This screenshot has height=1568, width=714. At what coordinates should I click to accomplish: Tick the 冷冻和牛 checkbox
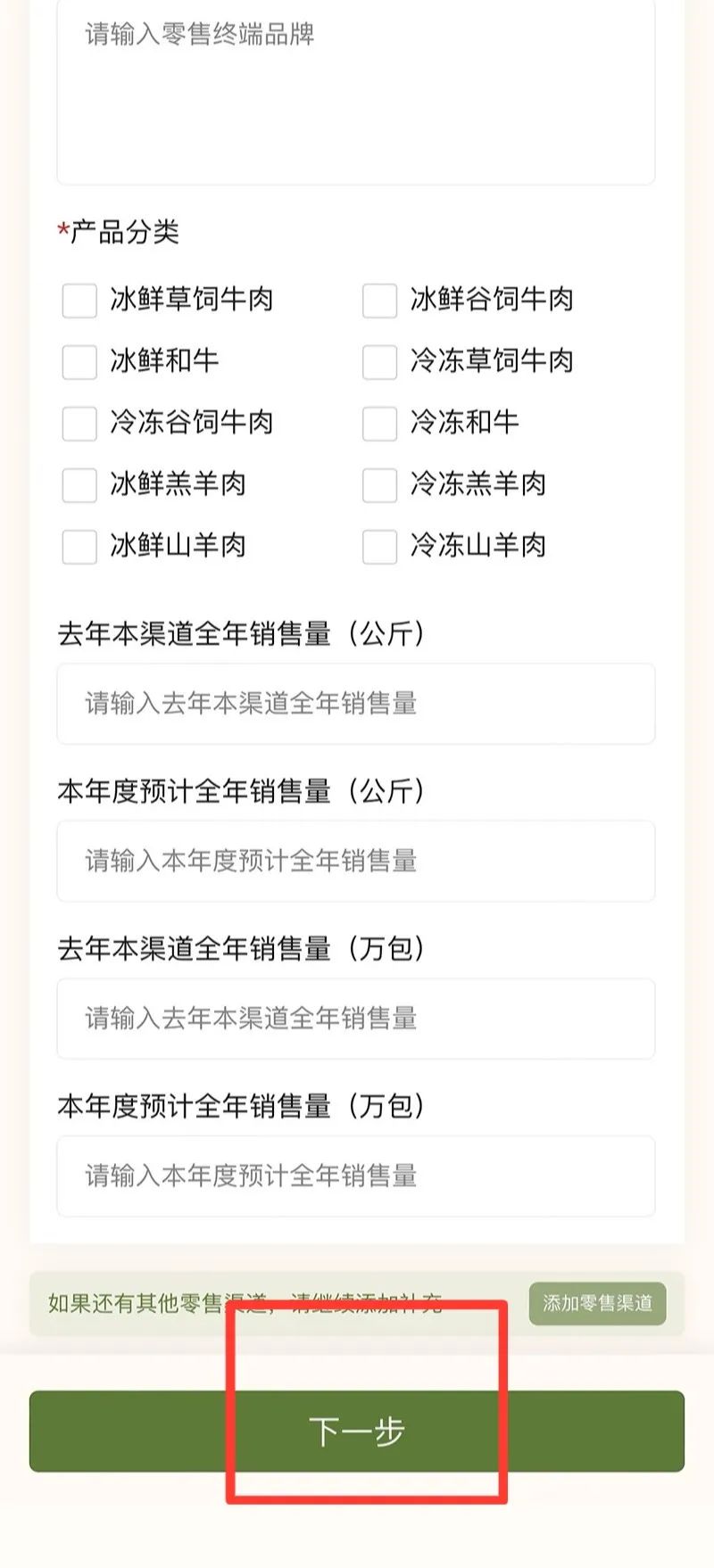click(x=379, y=424)
